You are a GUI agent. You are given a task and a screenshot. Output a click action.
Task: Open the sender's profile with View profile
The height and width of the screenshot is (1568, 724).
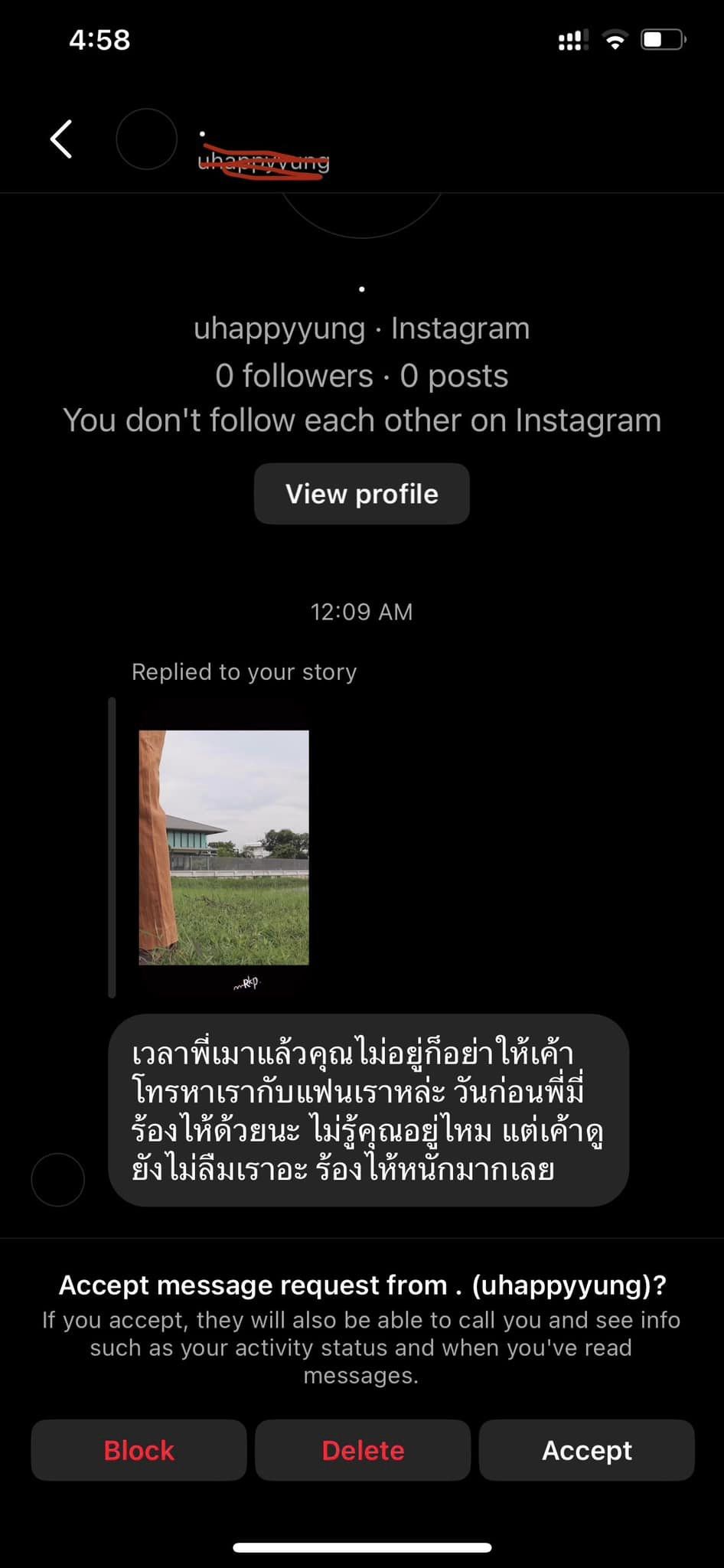361,494
